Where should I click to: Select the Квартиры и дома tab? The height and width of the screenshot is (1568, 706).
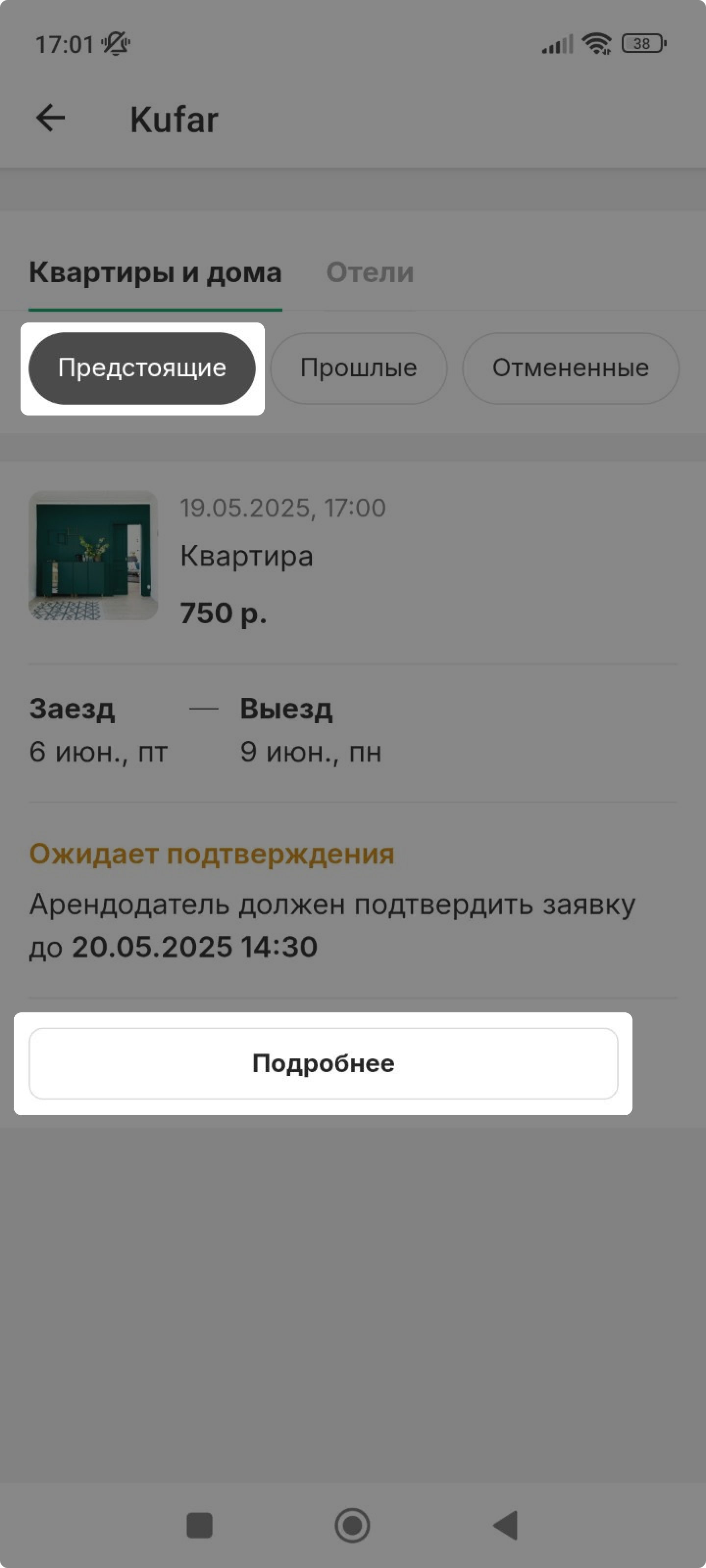click(155, 272)
